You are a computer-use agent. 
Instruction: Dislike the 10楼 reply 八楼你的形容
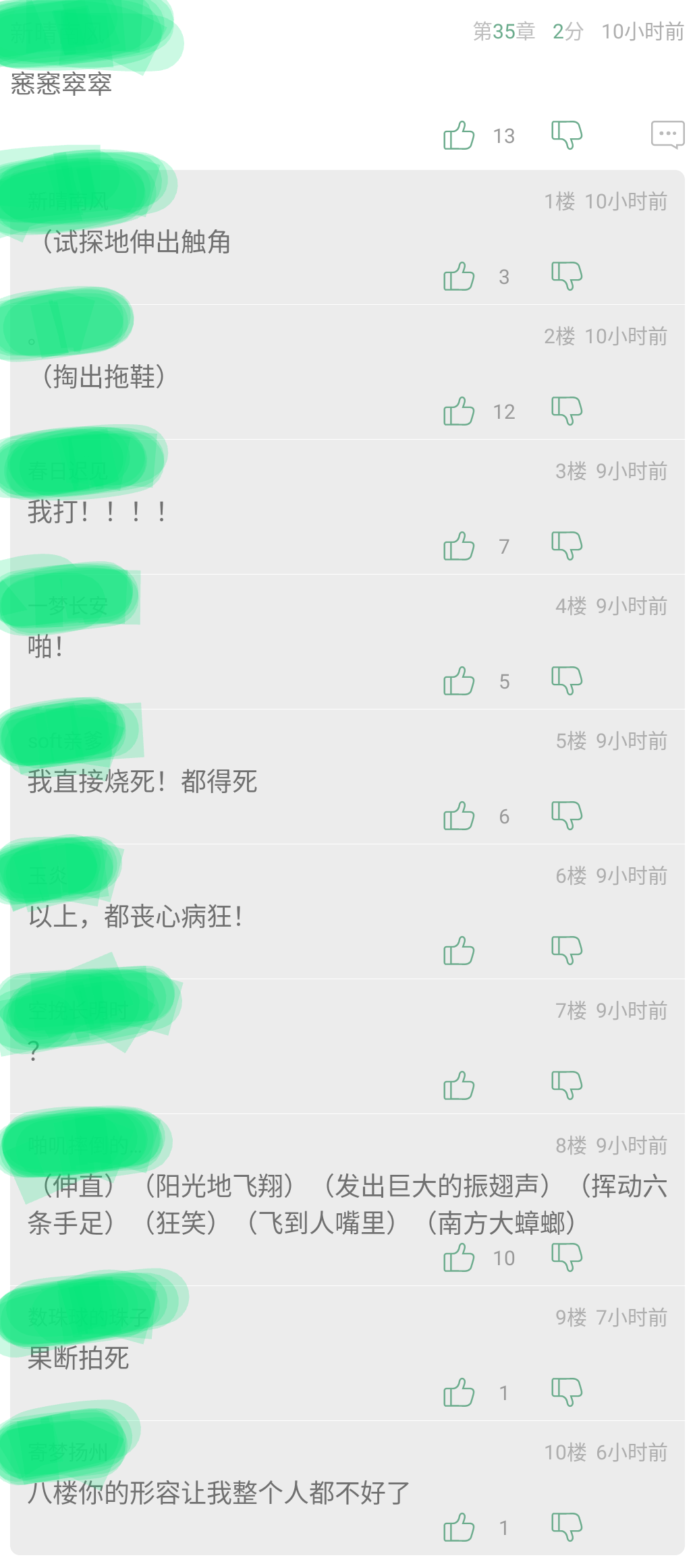coord(566,1526)
